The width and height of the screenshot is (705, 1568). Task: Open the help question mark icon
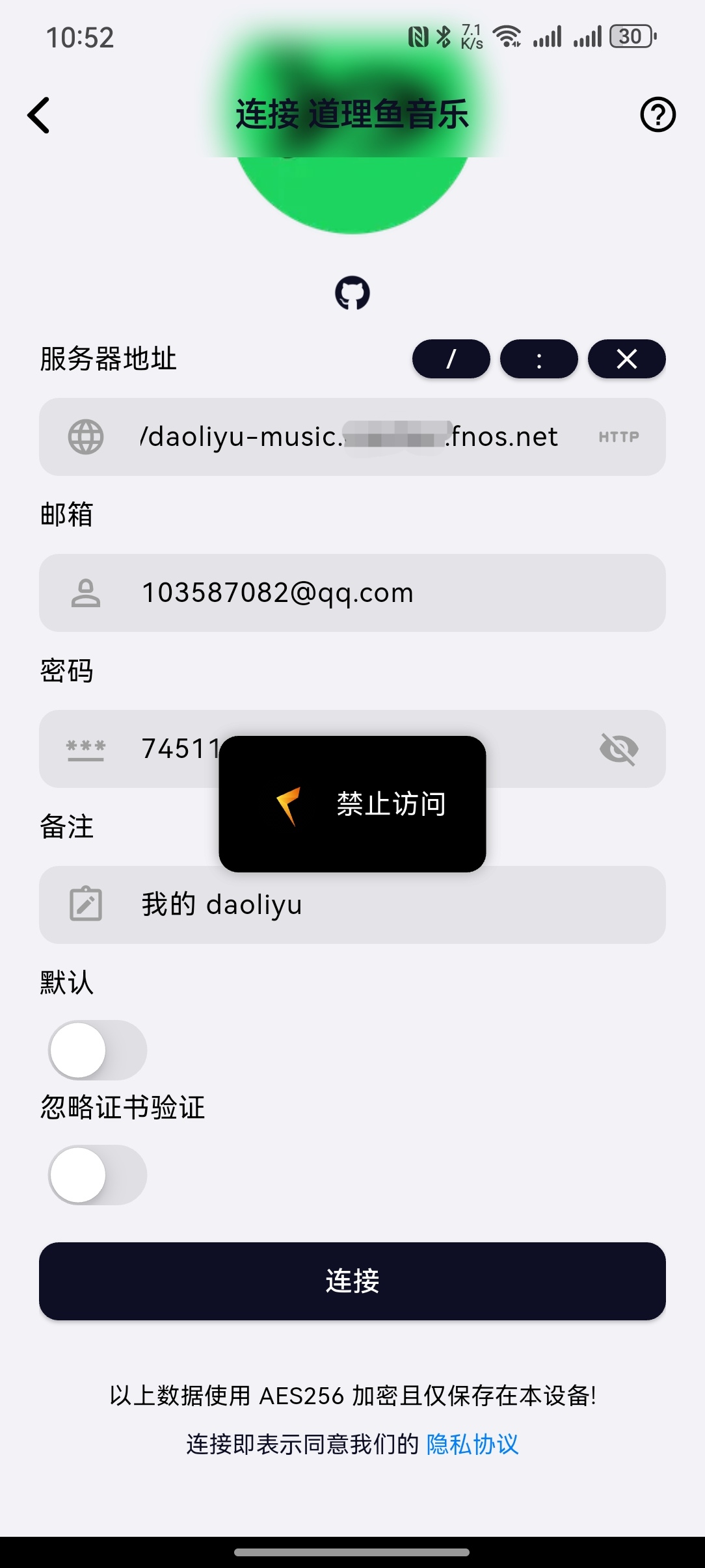[658, 115]
